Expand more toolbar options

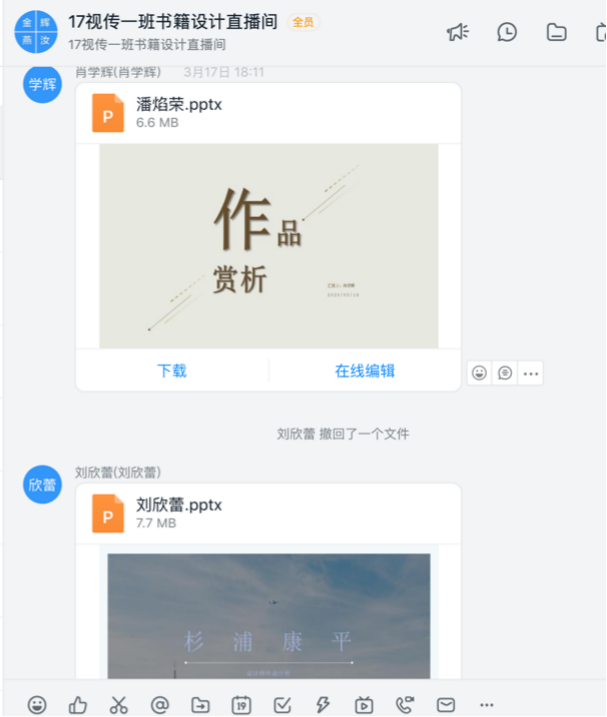point(487,705)
